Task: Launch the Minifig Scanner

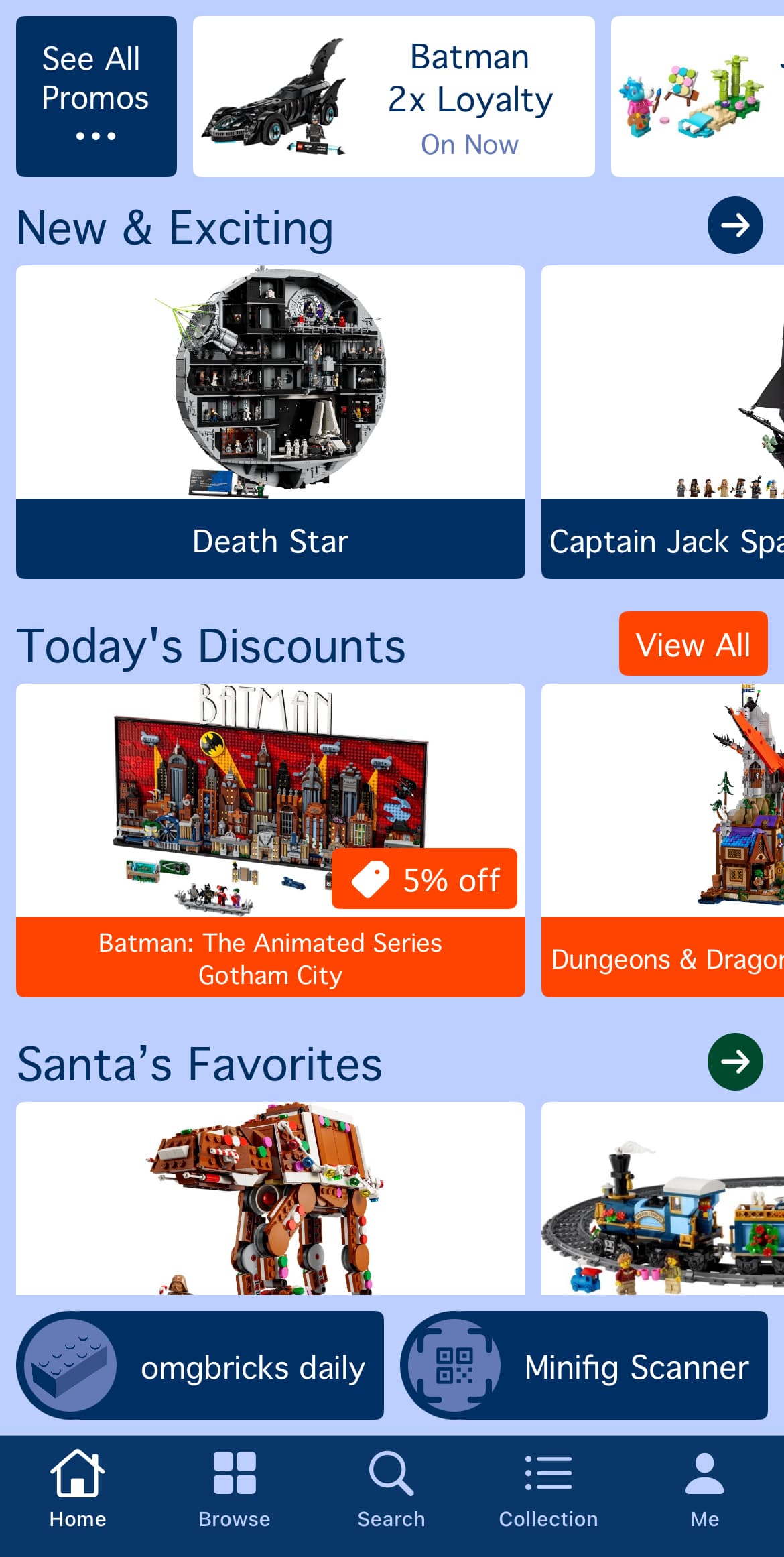Action: (584, 1365)
